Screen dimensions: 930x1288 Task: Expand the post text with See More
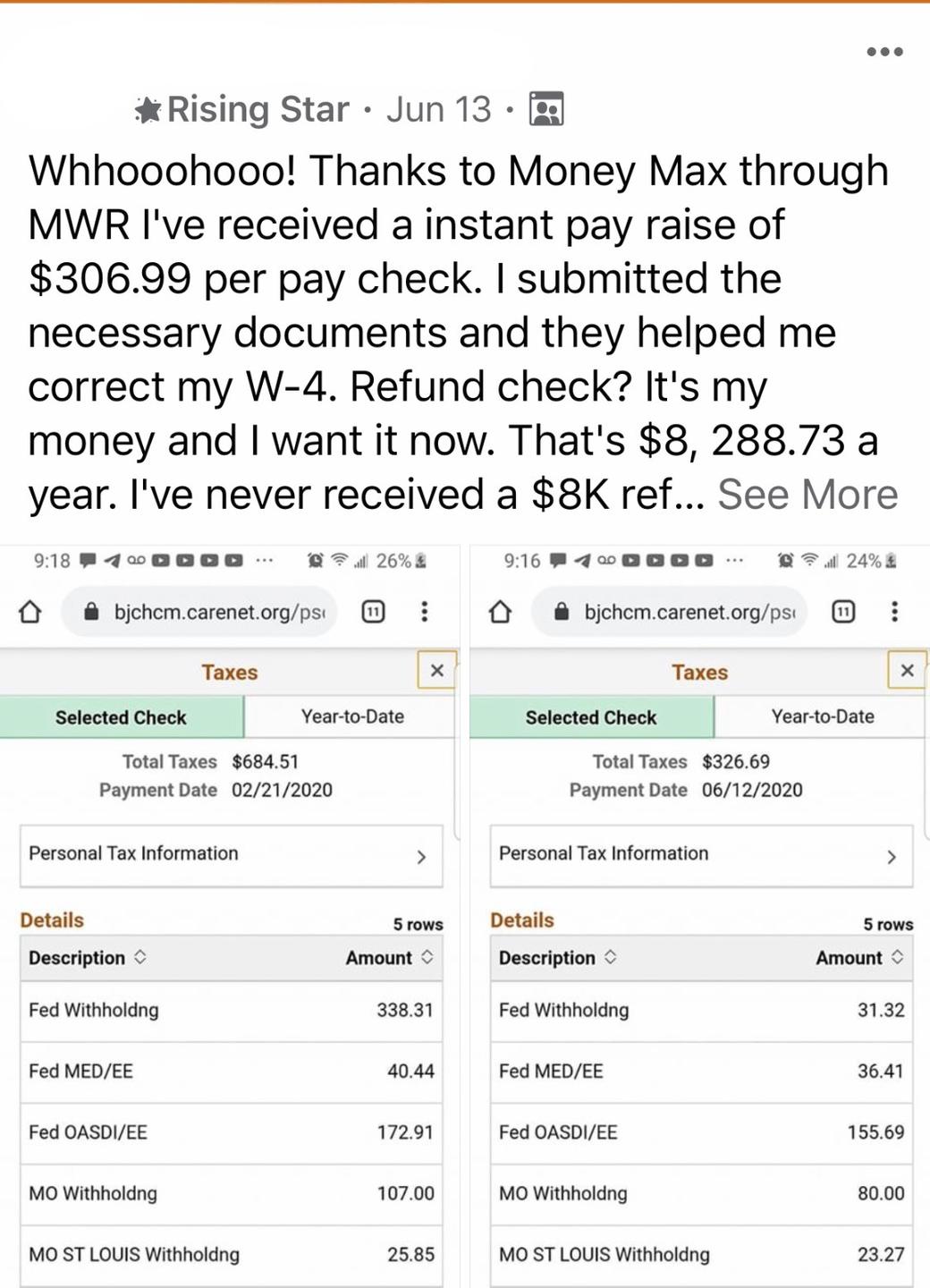pos(807,494)
